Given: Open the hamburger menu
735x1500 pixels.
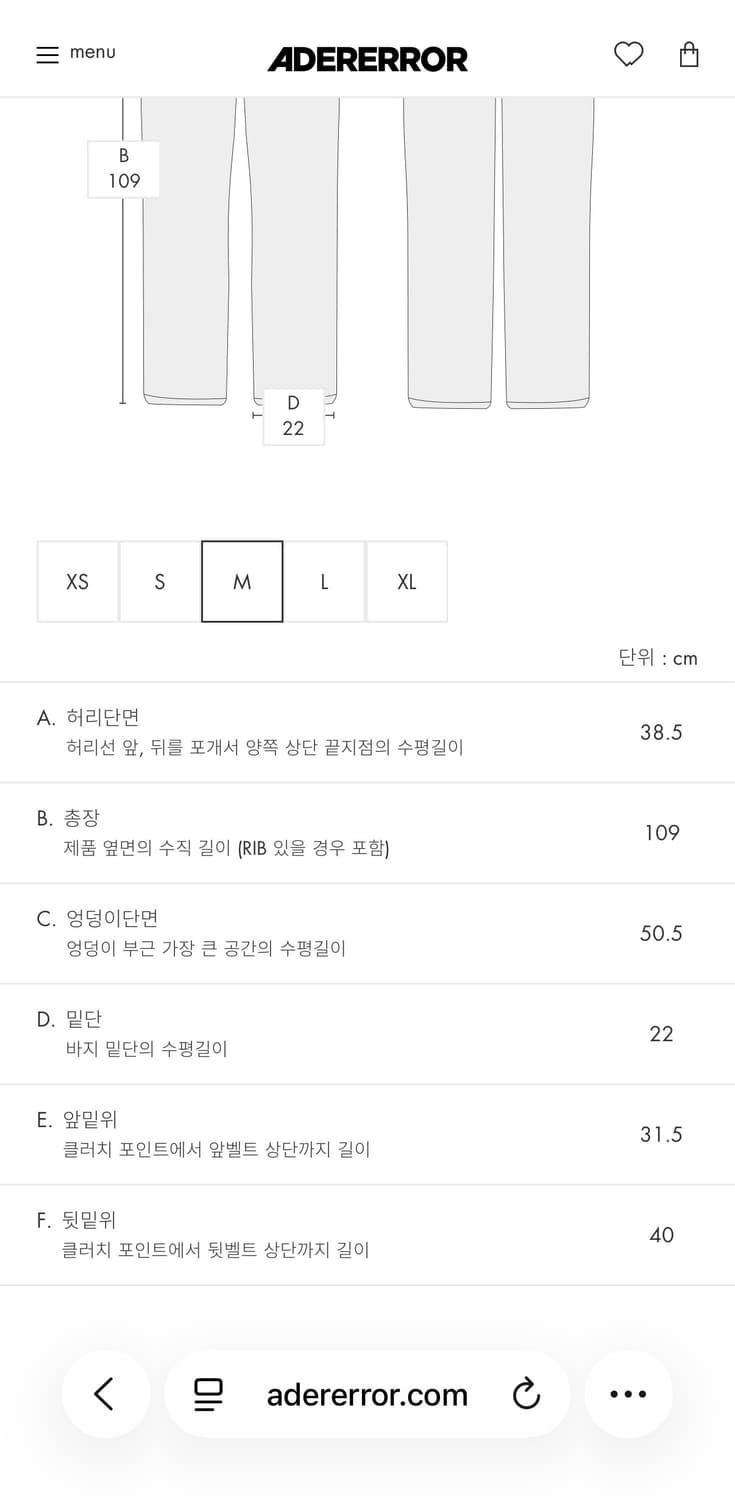Looking at the screenshot, I should click(x=47, y=55).
